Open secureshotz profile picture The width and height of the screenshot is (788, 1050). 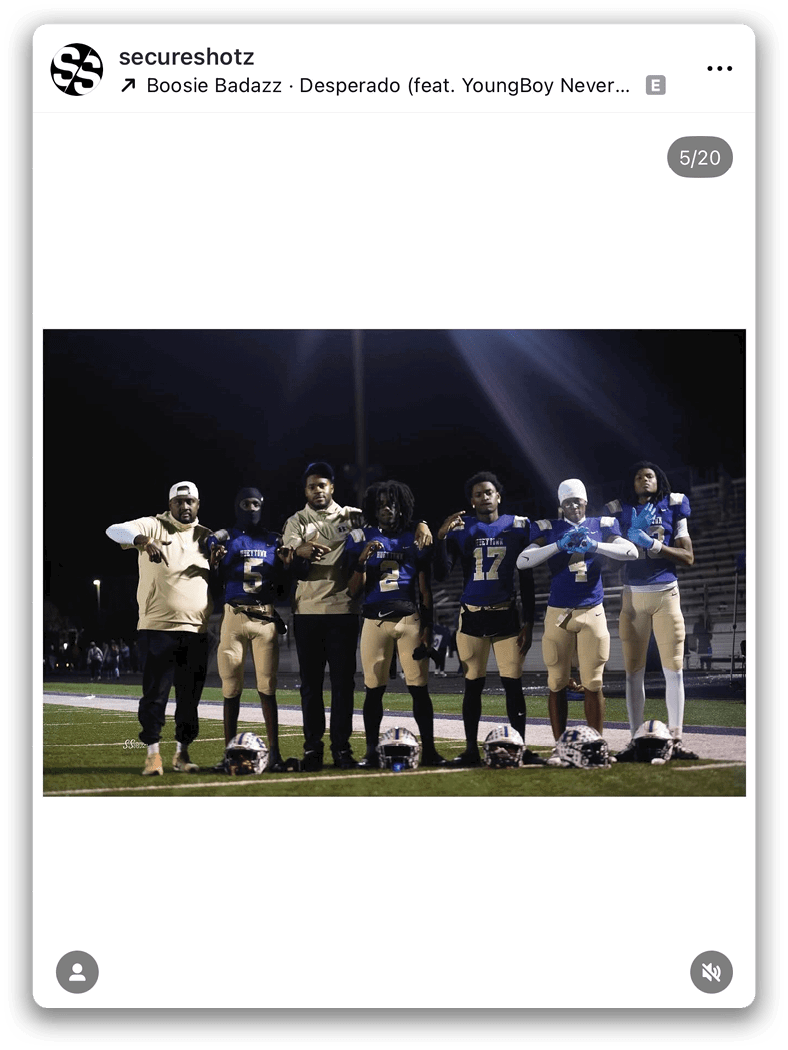pos(77,69)
